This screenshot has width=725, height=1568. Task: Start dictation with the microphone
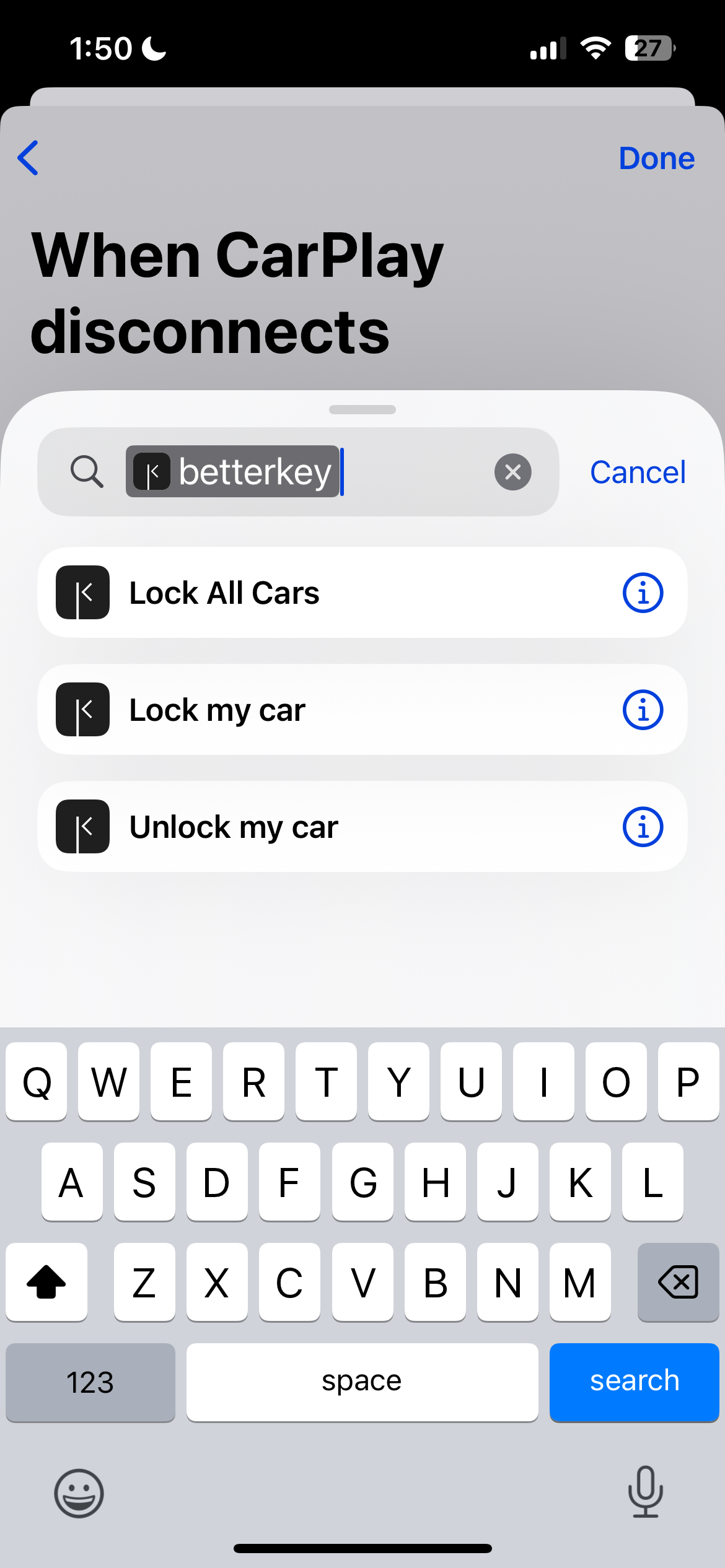645,1492
